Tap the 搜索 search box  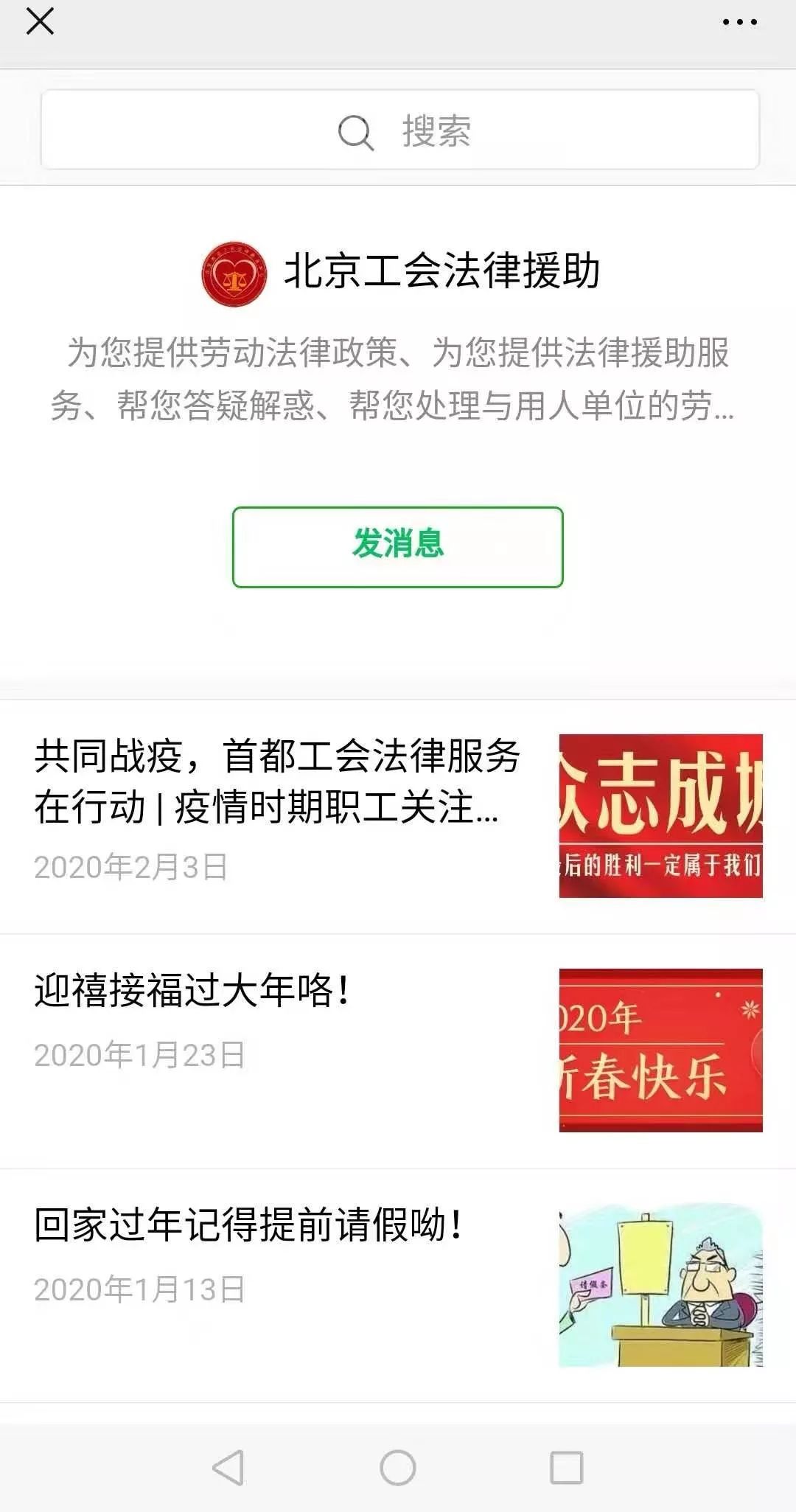pos(399,130)
